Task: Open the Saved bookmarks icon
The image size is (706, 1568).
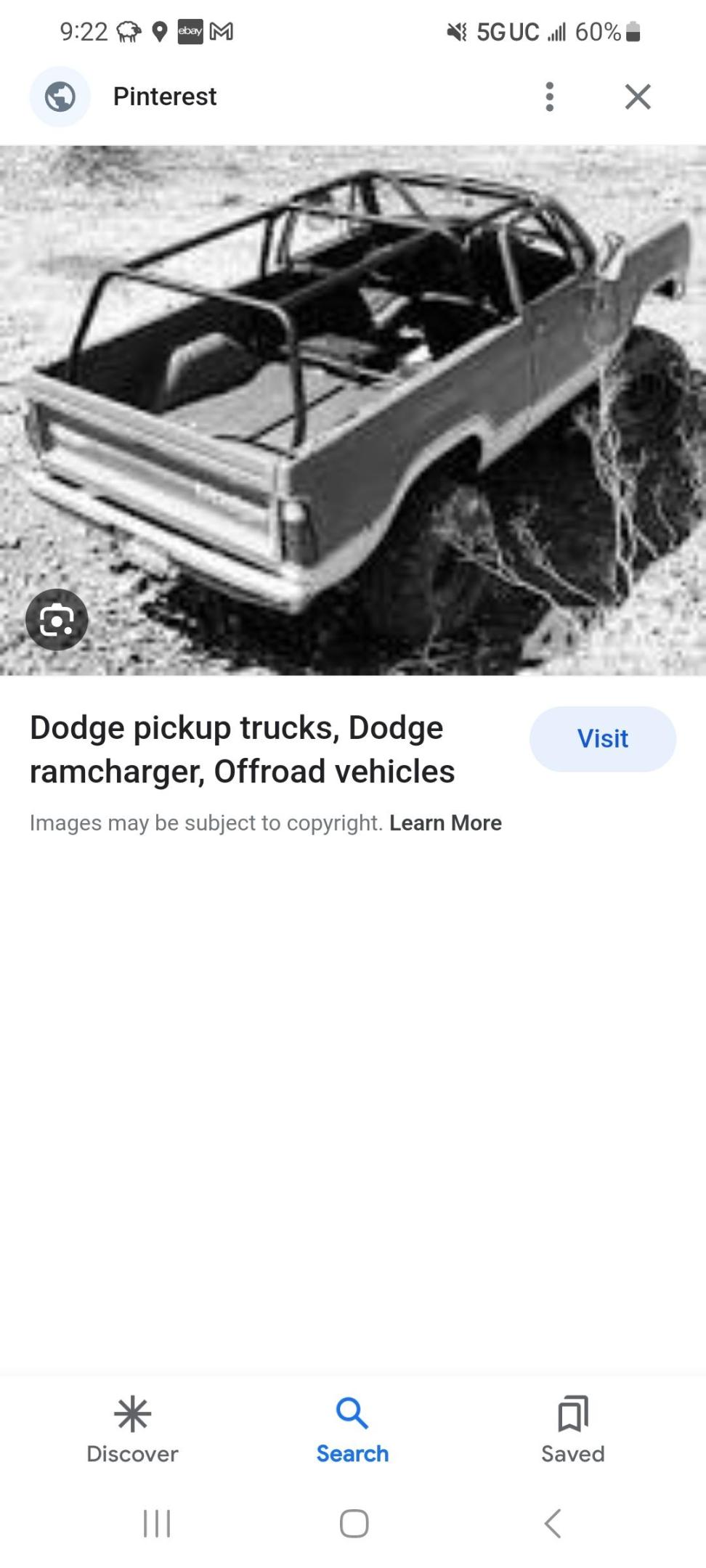Action: [573, 1414]
